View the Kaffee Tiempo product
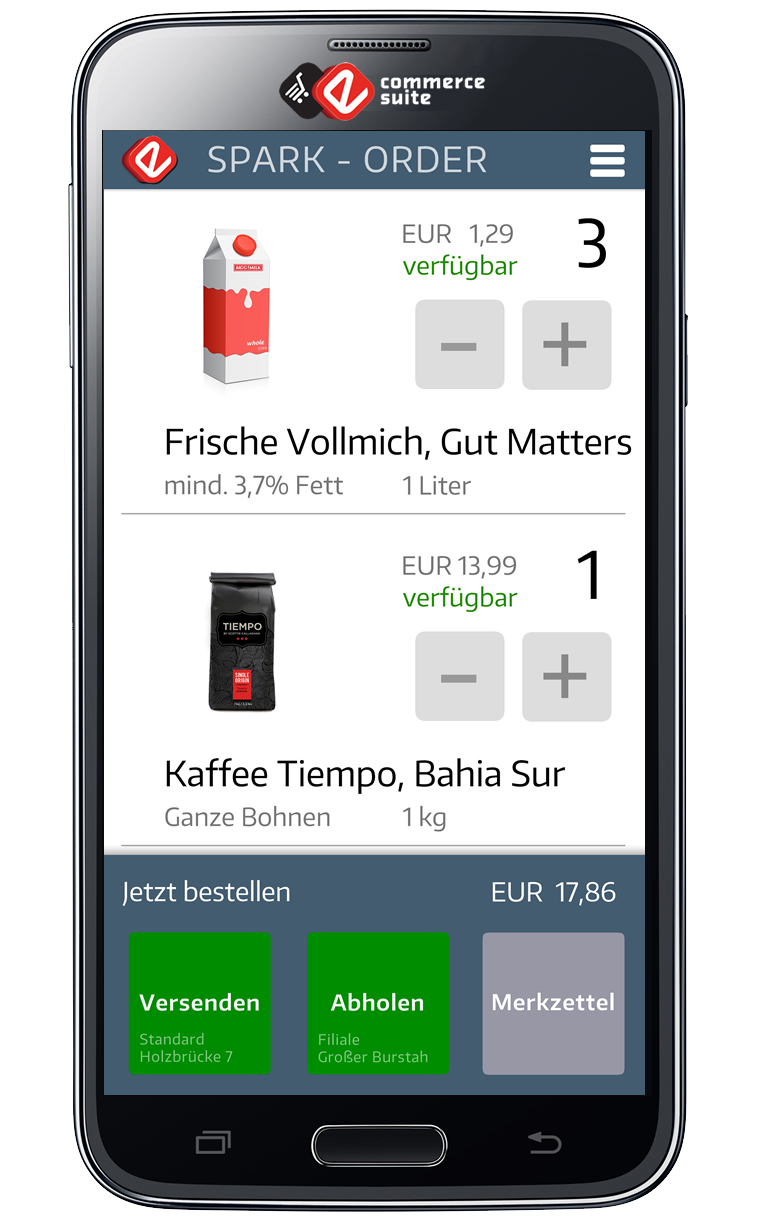 pos(364,774)
